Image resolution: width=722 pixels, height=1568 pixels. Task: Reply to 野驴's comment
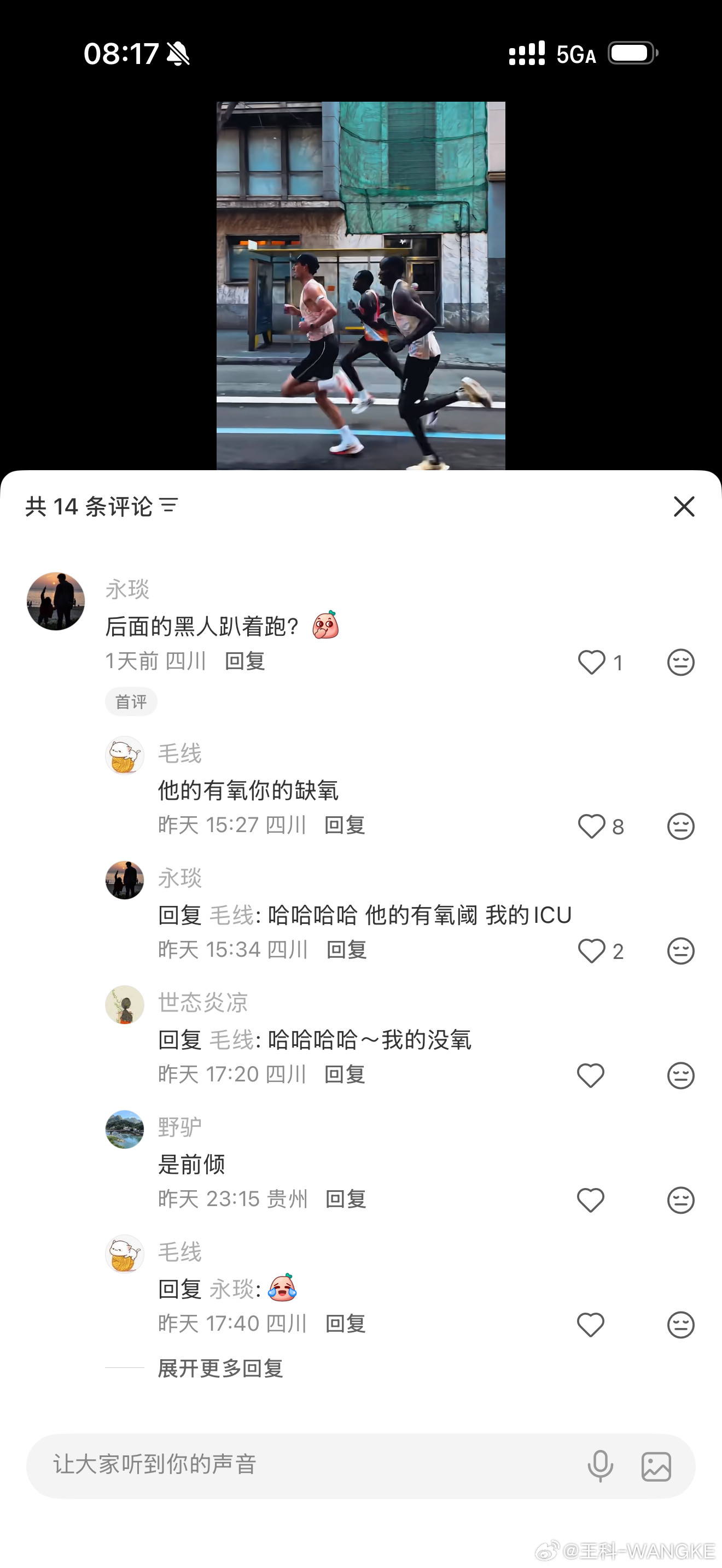(345, 1199)
